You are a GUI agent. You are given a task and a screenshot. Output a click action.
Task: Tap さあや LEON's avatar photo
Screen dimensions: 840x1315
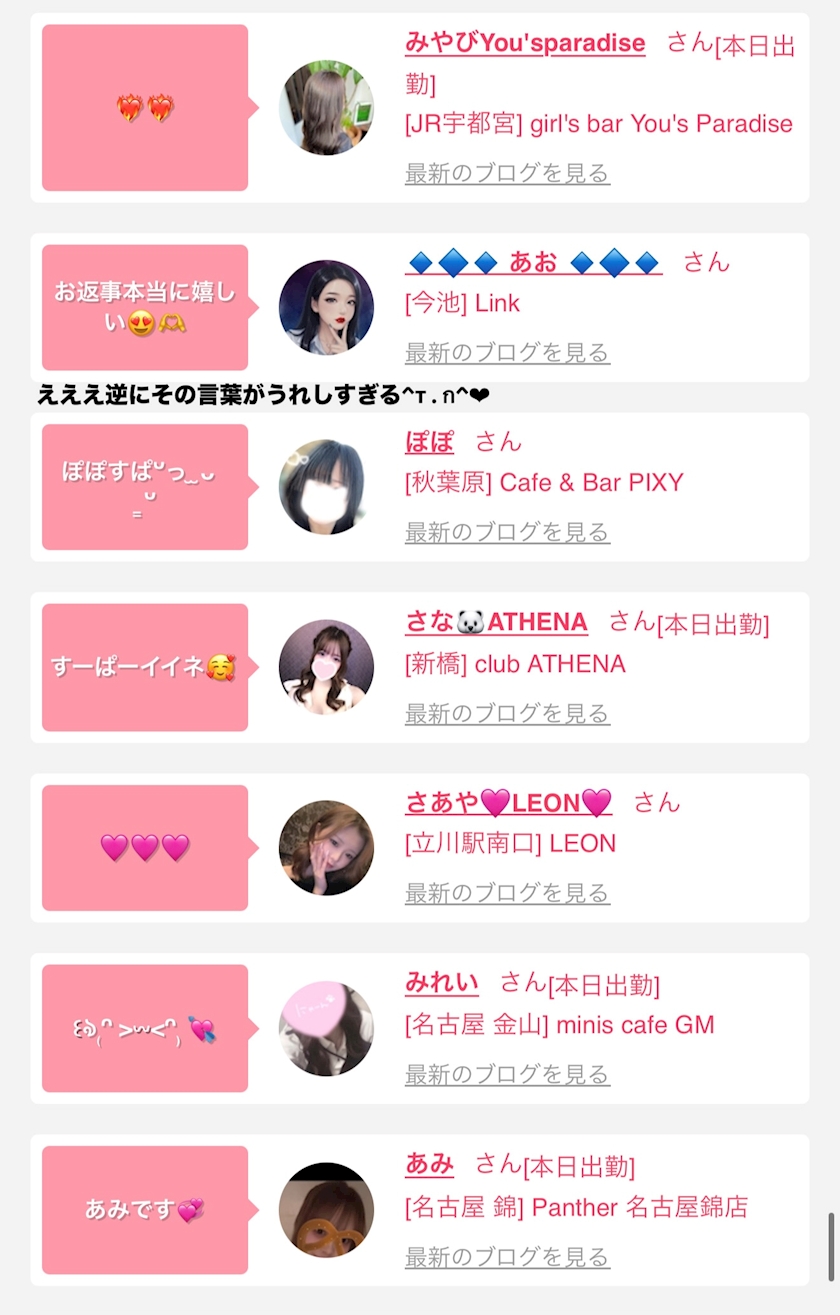pos(326,848)
